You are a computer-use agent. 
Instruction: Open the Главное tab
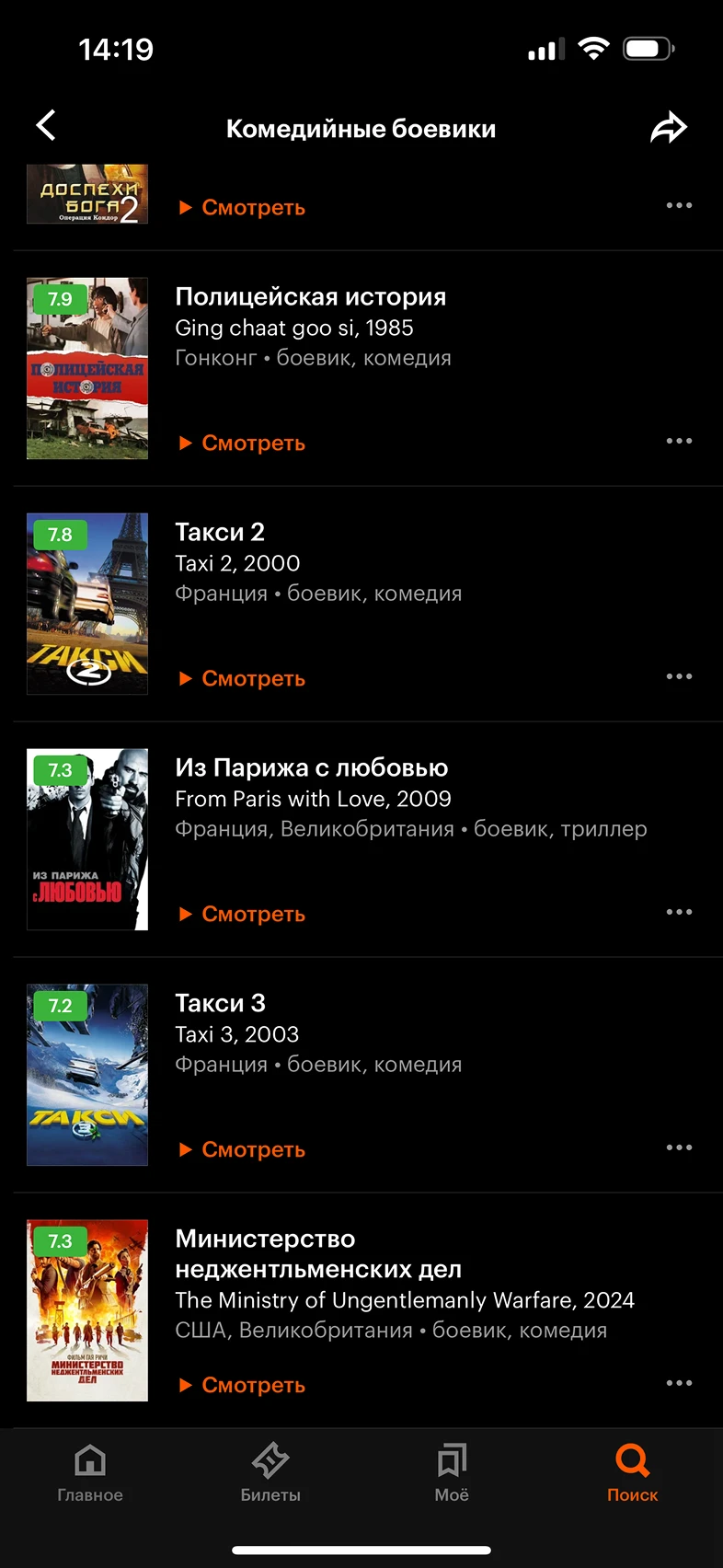pos(90,1472)
